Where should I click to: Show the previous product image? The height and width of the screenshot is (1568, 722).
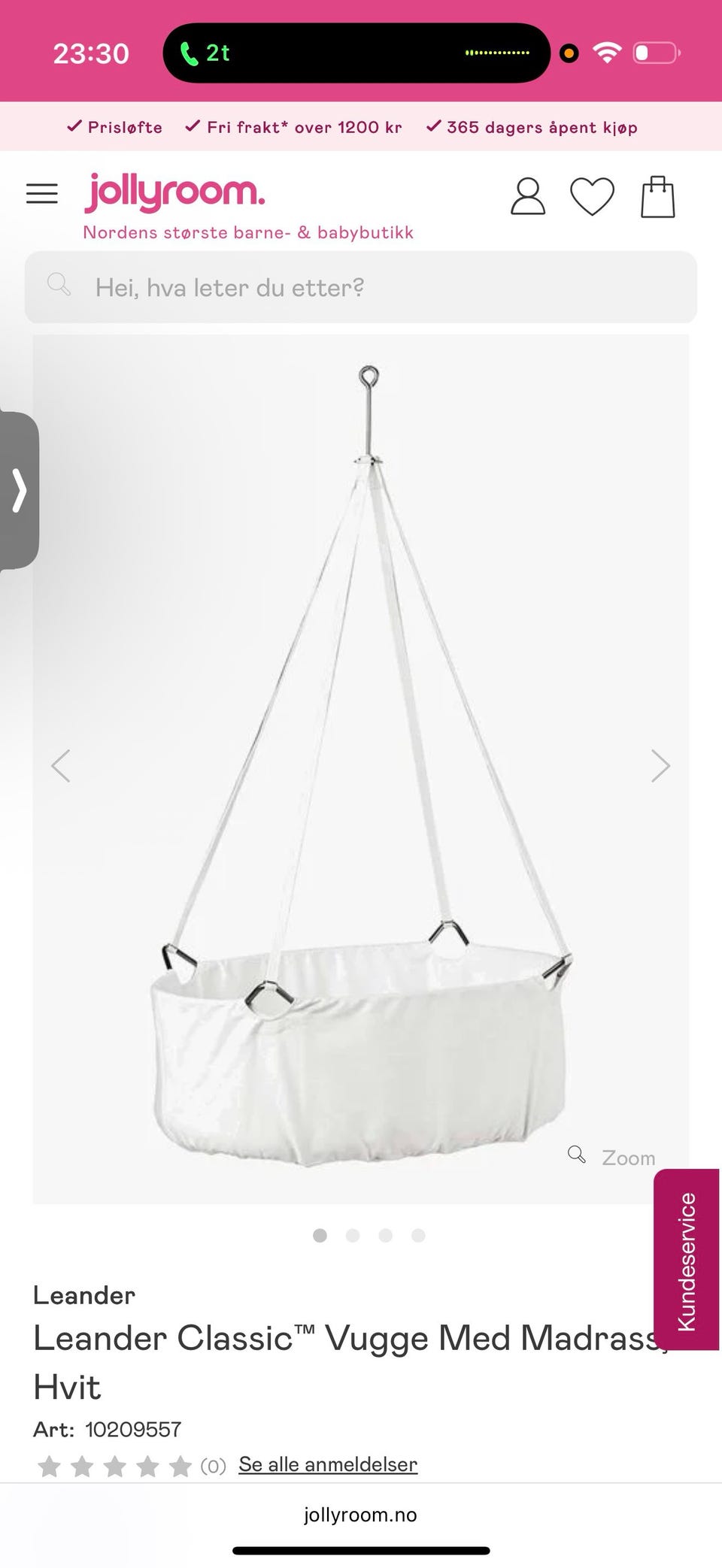pyautogui.click(x=61, y=766)
